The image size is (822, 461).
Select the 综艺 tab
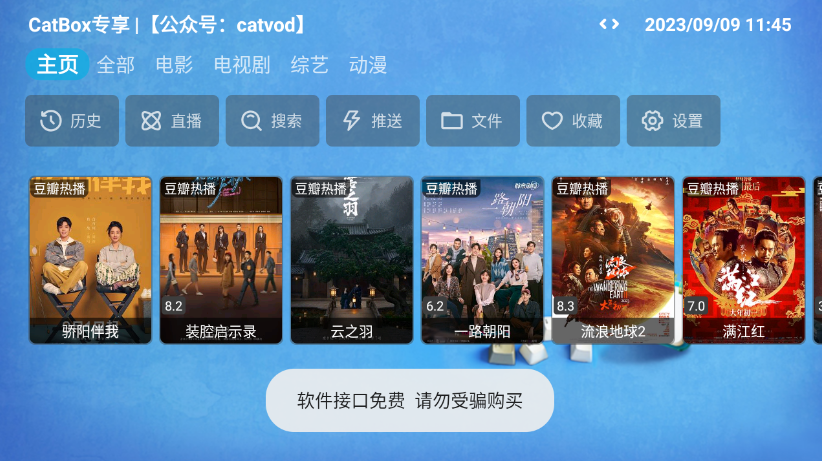(x=309, y=66)
